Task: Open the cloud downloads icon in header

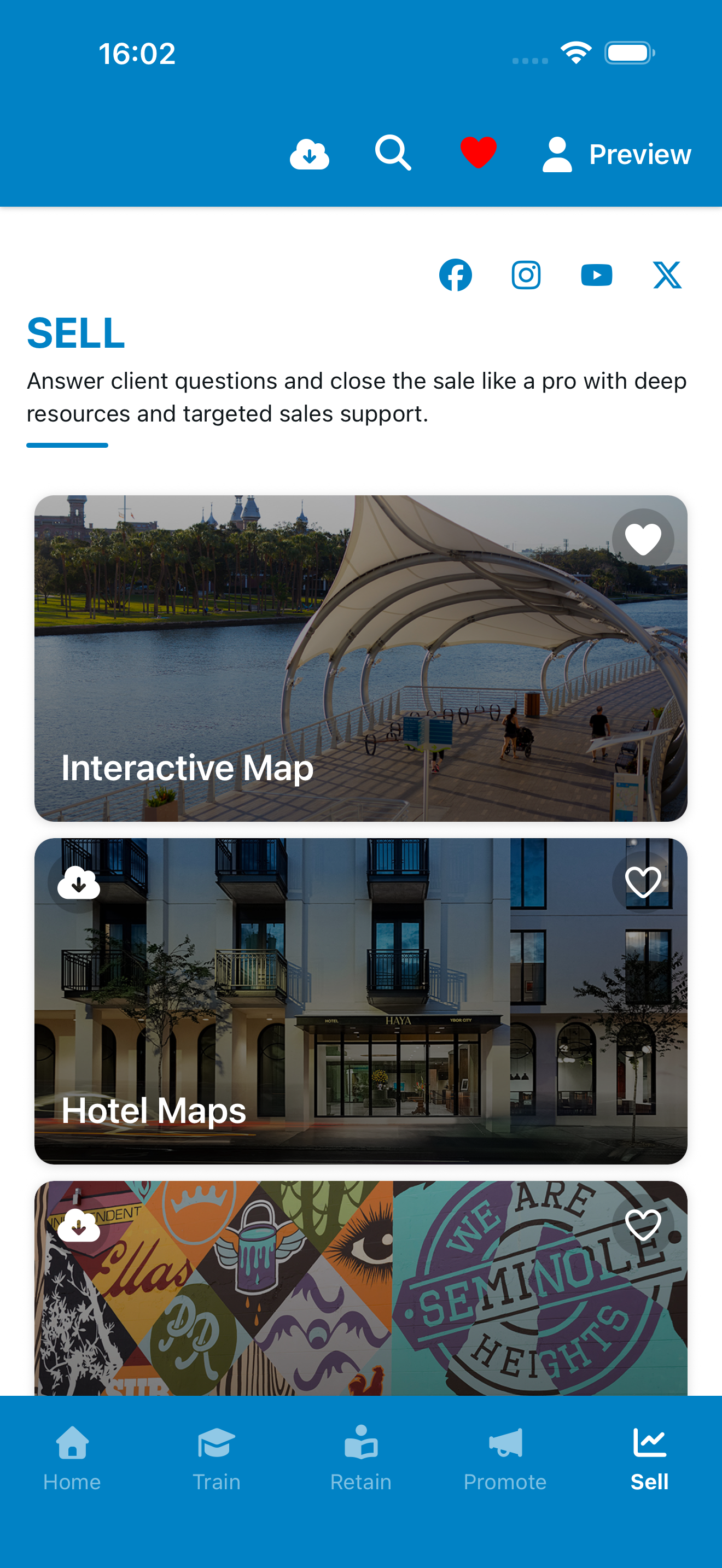Action: (309, 154)
